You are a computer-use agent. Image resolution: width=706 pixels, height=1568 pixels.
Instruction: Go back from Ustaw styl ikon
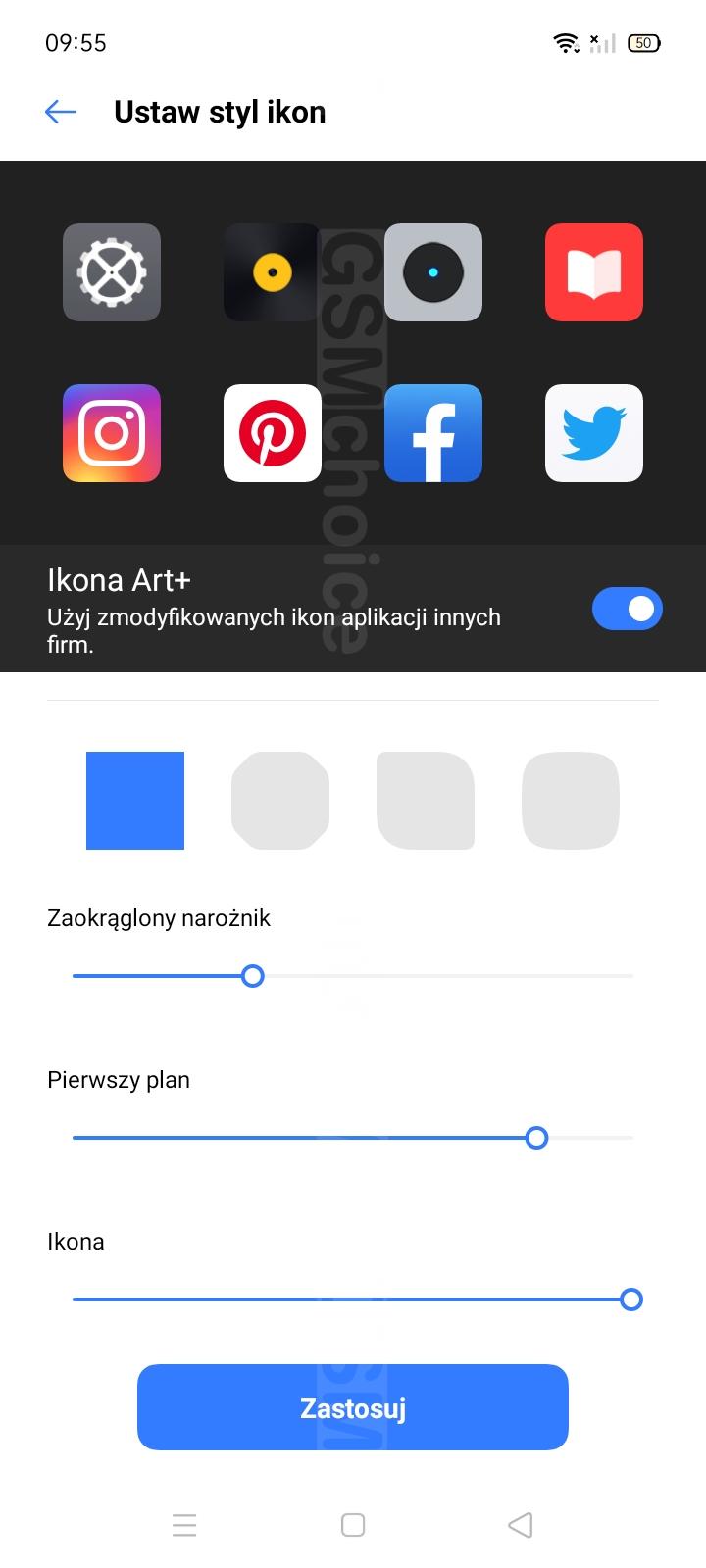61,112
